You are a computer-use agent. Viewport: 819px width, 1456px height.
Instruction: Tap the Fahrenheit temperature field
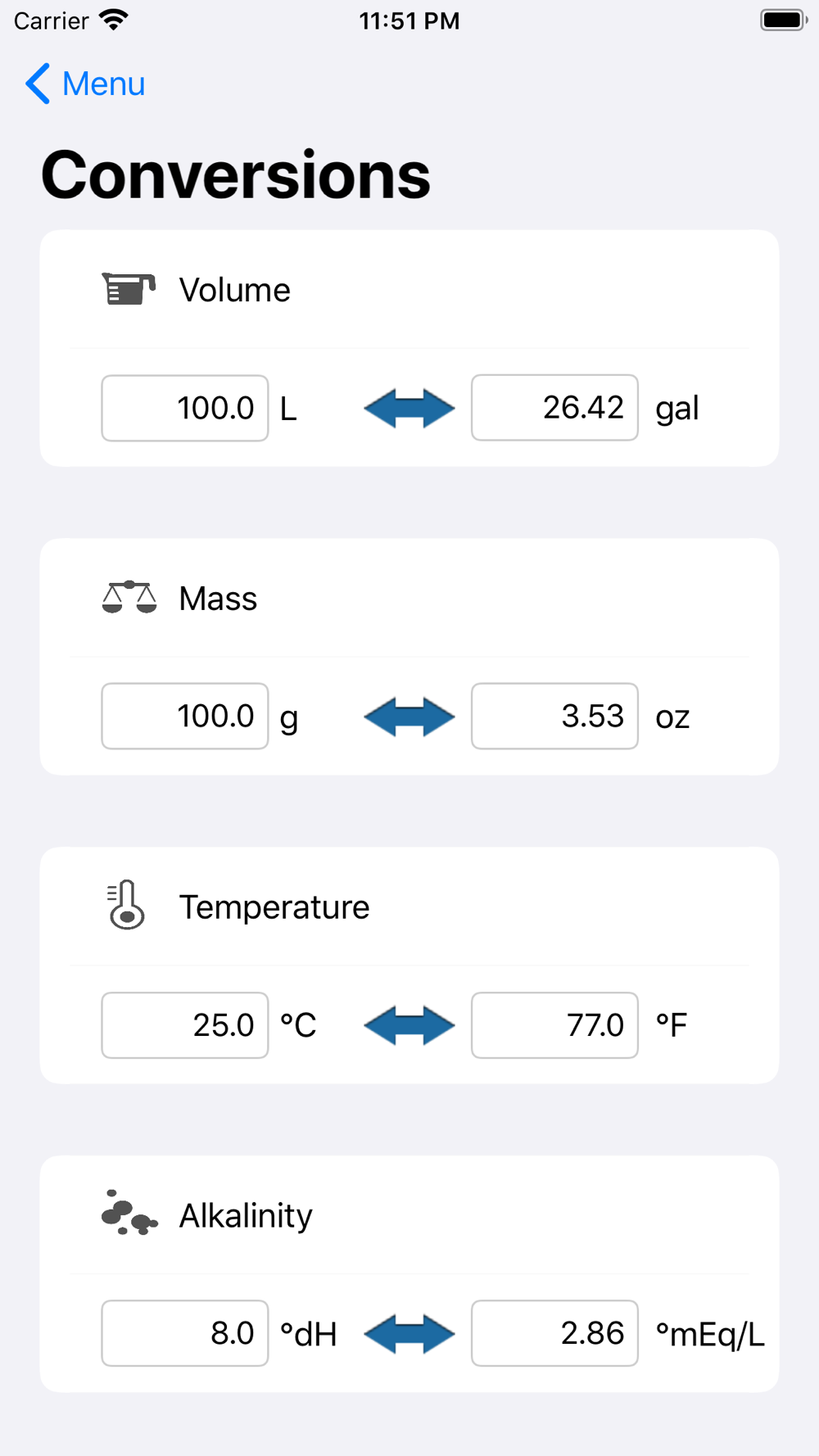tap(554, 1025)
